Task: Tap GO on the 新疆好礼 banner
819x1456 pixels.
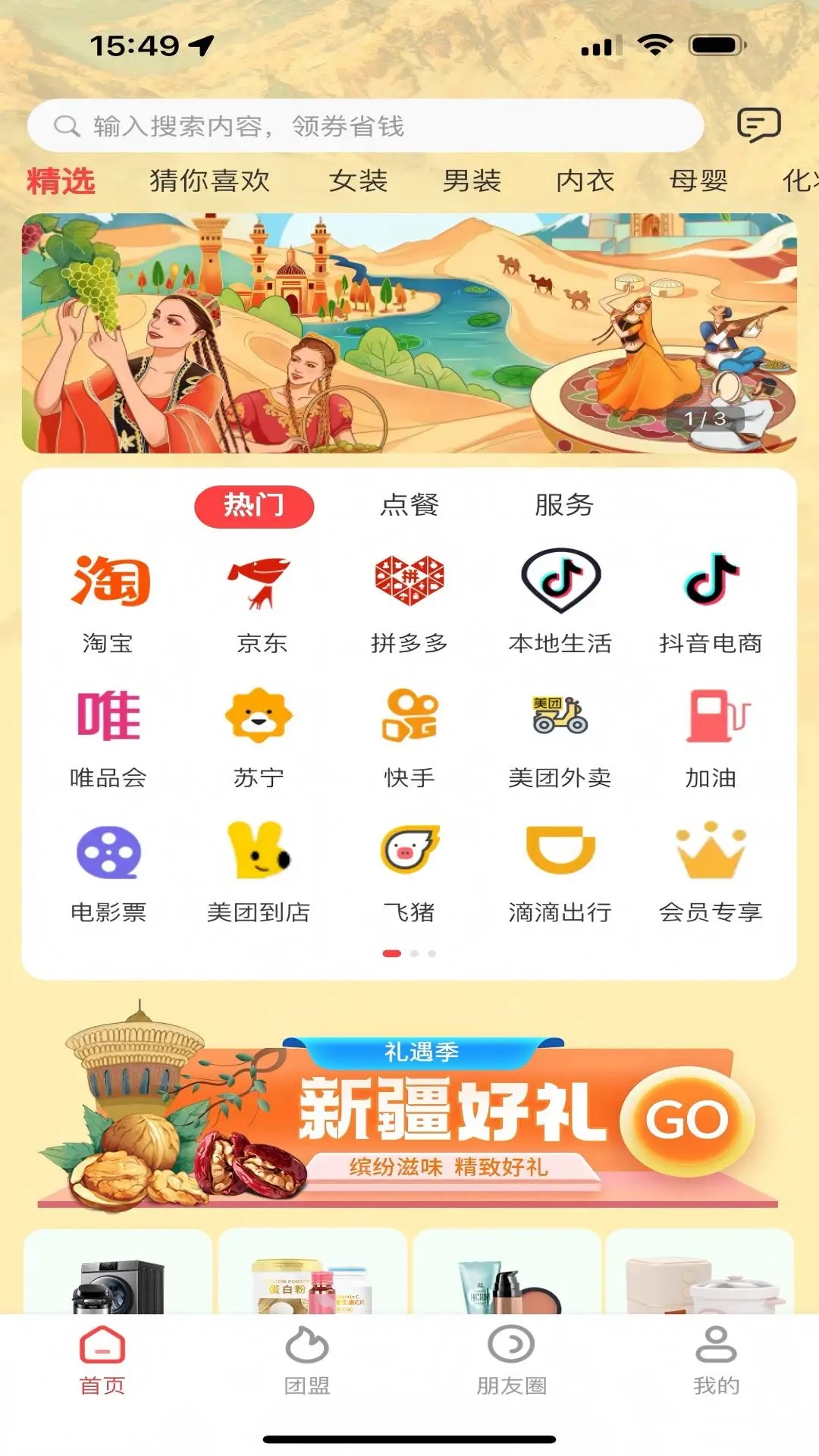Action: point(686,1120)
